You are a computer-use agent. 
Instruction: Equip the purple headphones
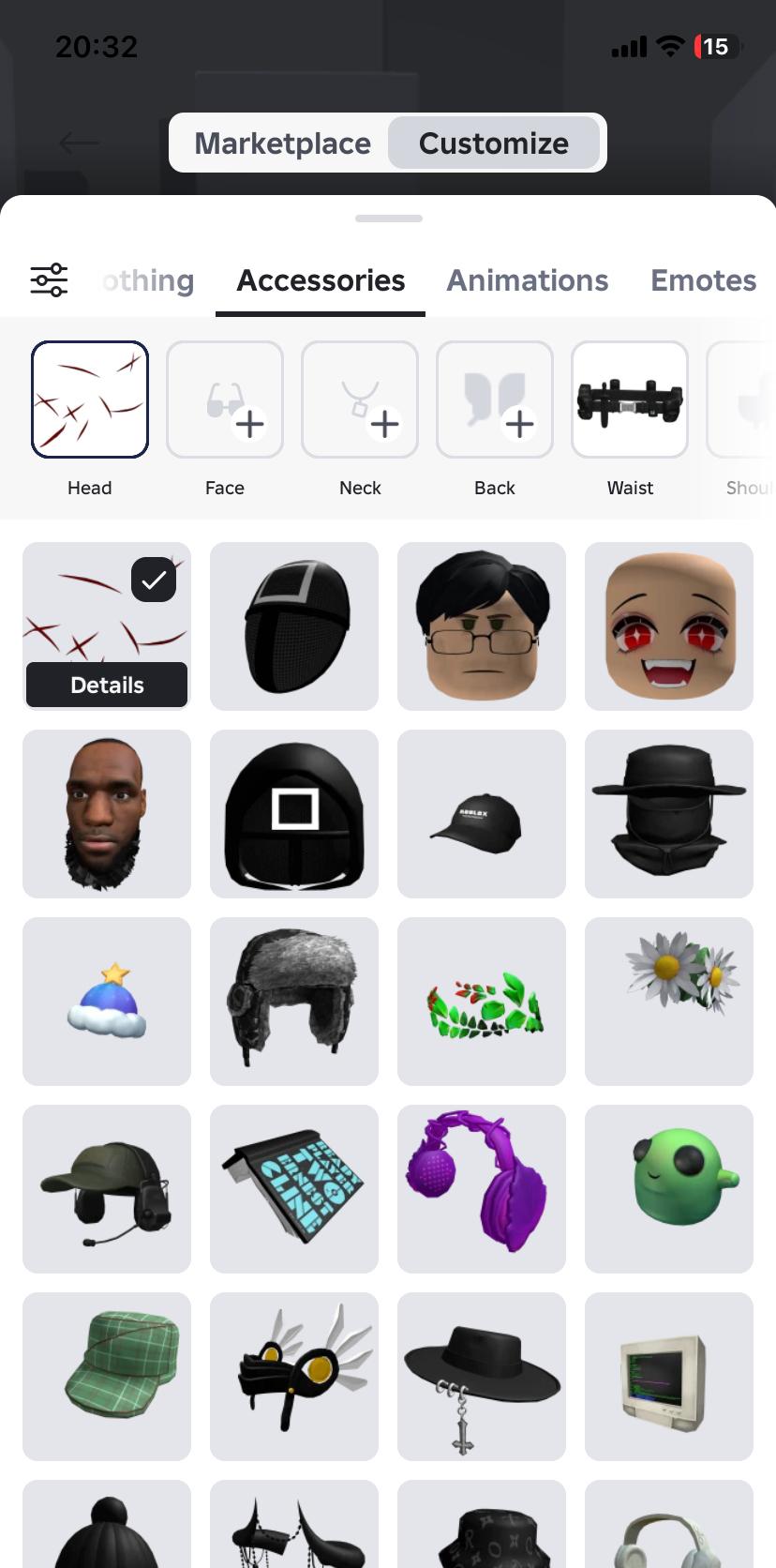pyautogui.click(x=482, y=1189)
